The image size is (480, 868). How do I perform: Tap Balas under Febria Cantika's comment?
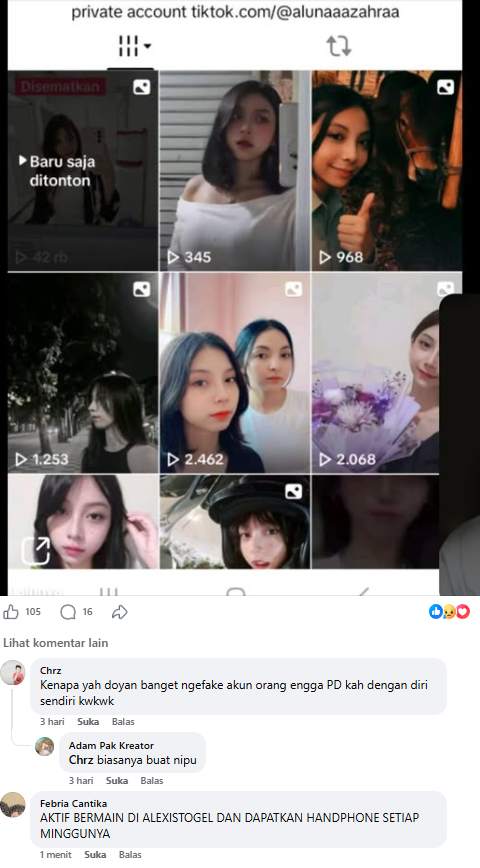130,855
